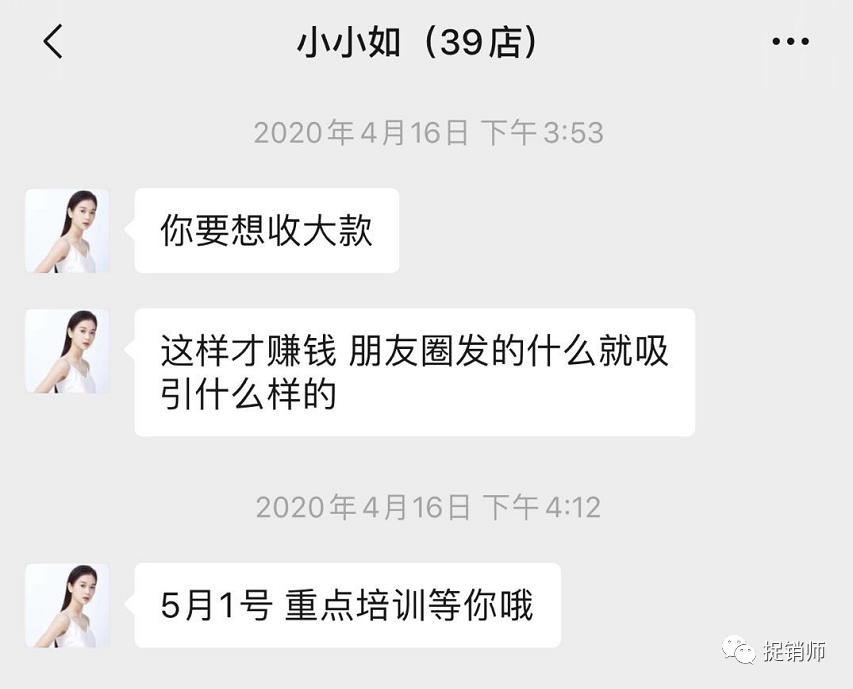View profile from avatar beside 5月1号 message
This screenshot has width=853, height=689.
67,605
